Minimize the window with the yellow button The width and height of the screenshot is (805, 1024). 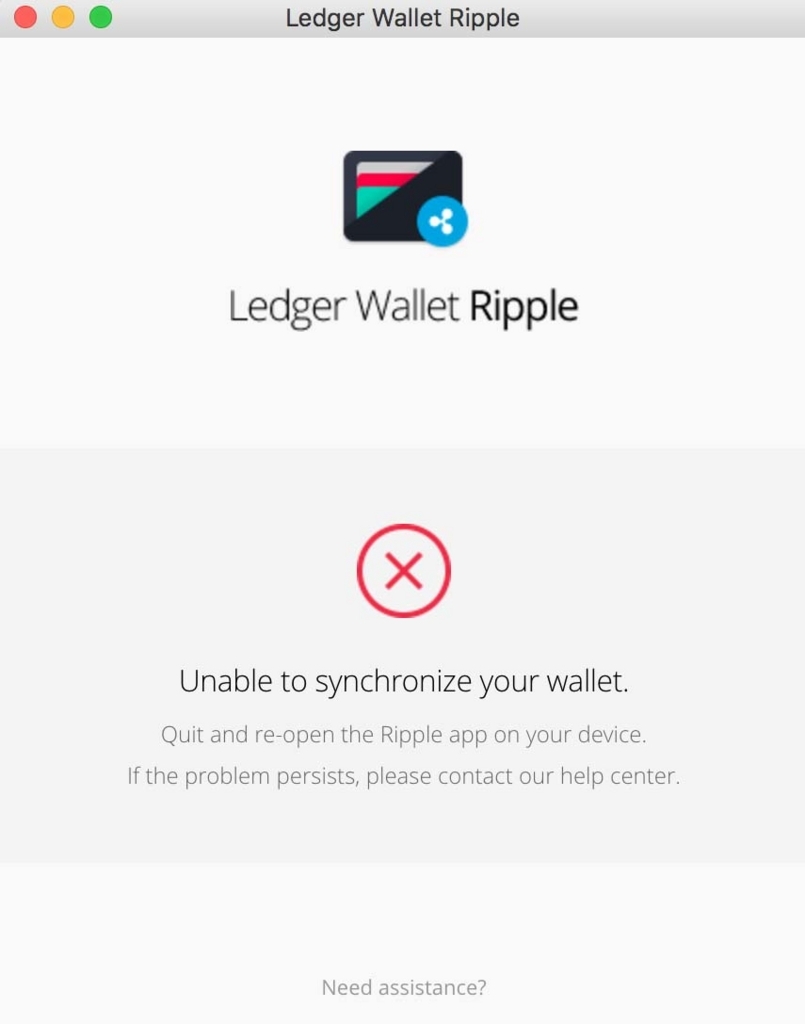tap(63, 18)
